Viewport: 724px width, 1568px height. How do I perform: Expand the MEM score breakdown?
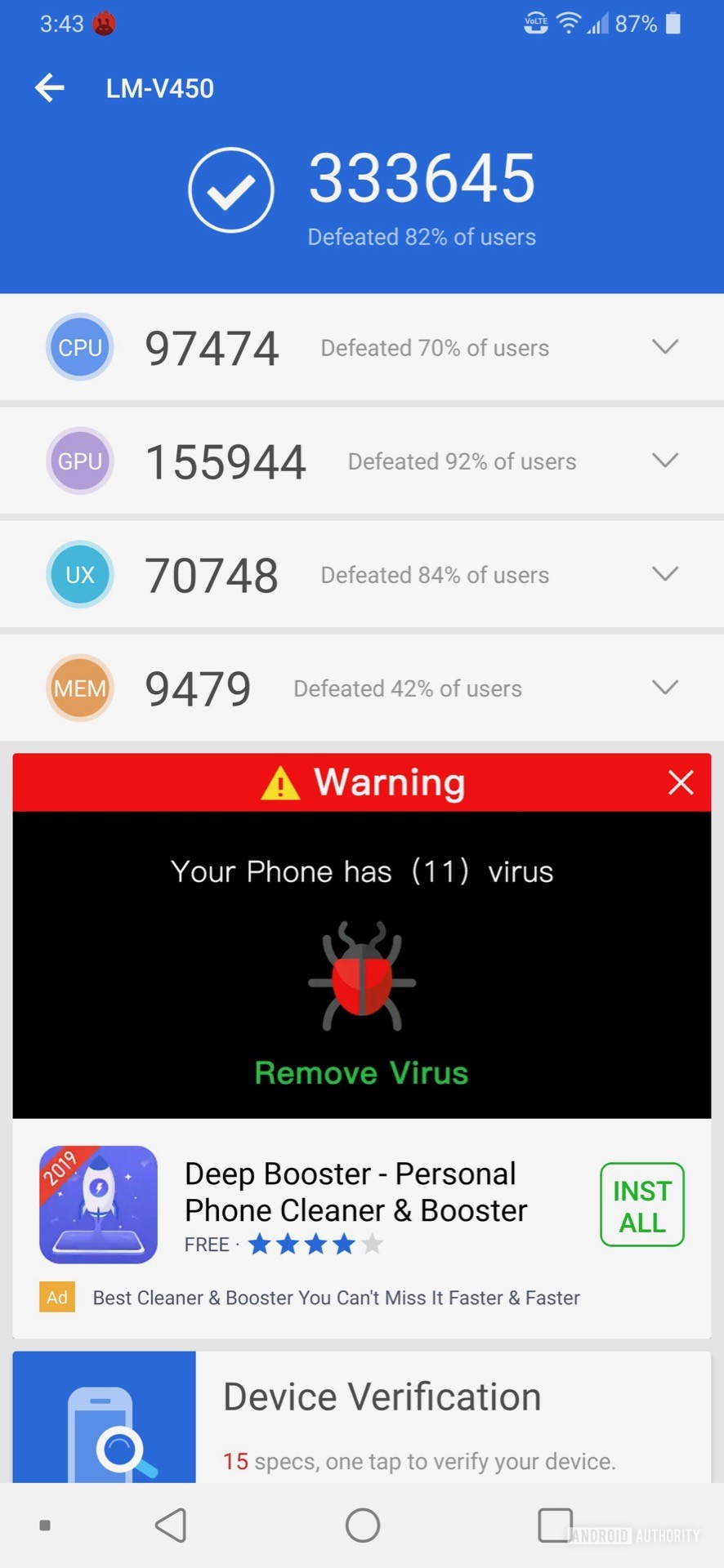[x=665, y=688]
